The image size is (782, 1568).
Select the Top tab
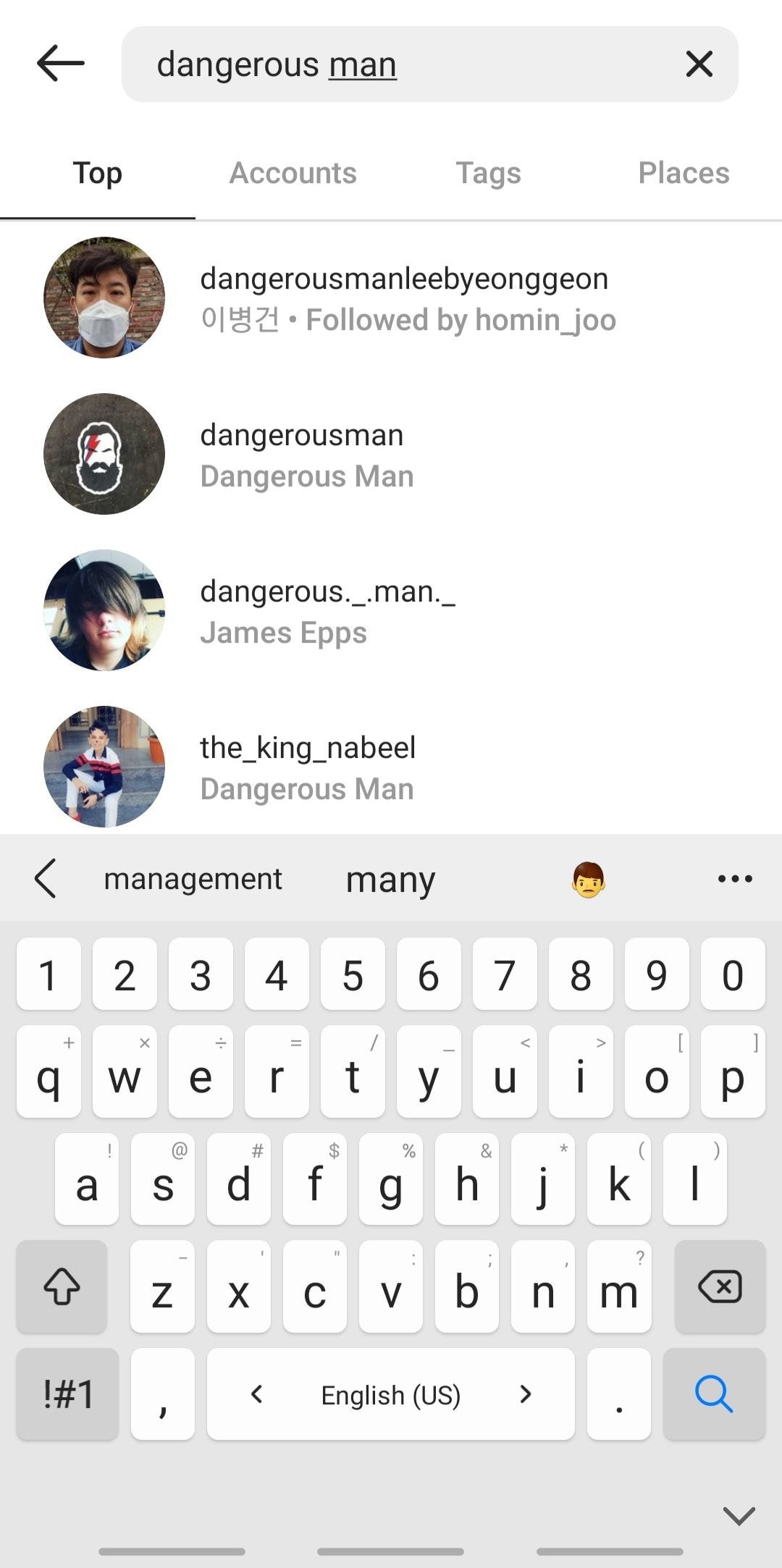(97, 173)
